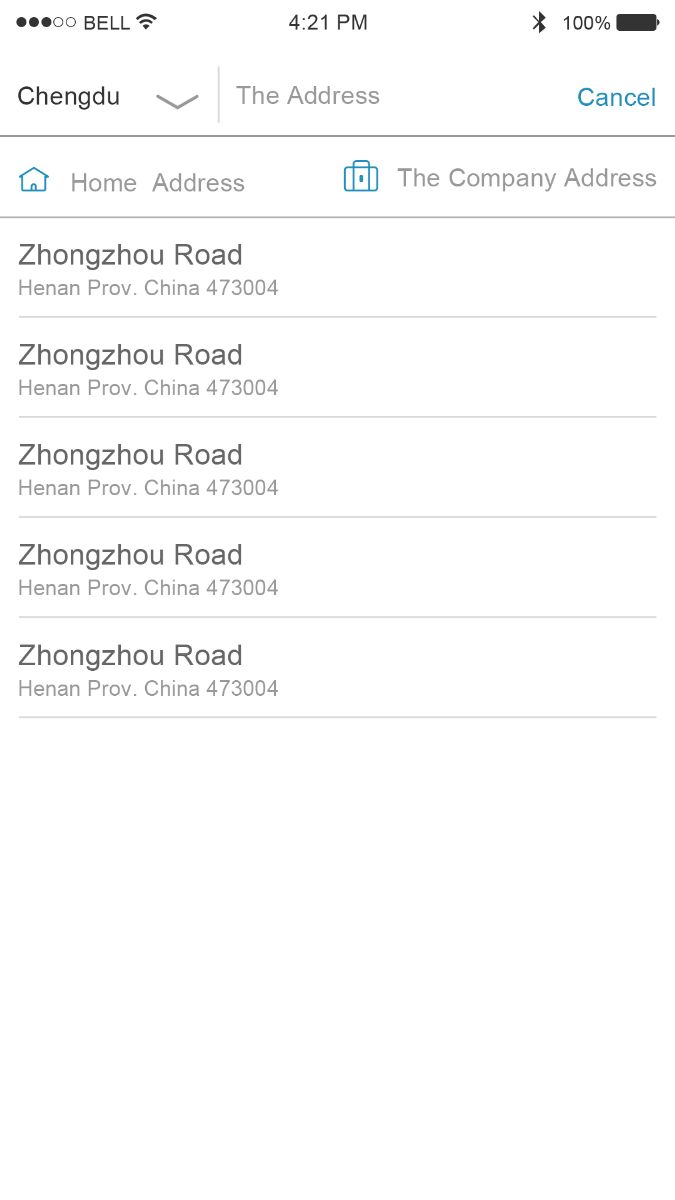Cancel the address search
Screen dimensions: 675x1200
click(616, 97)
